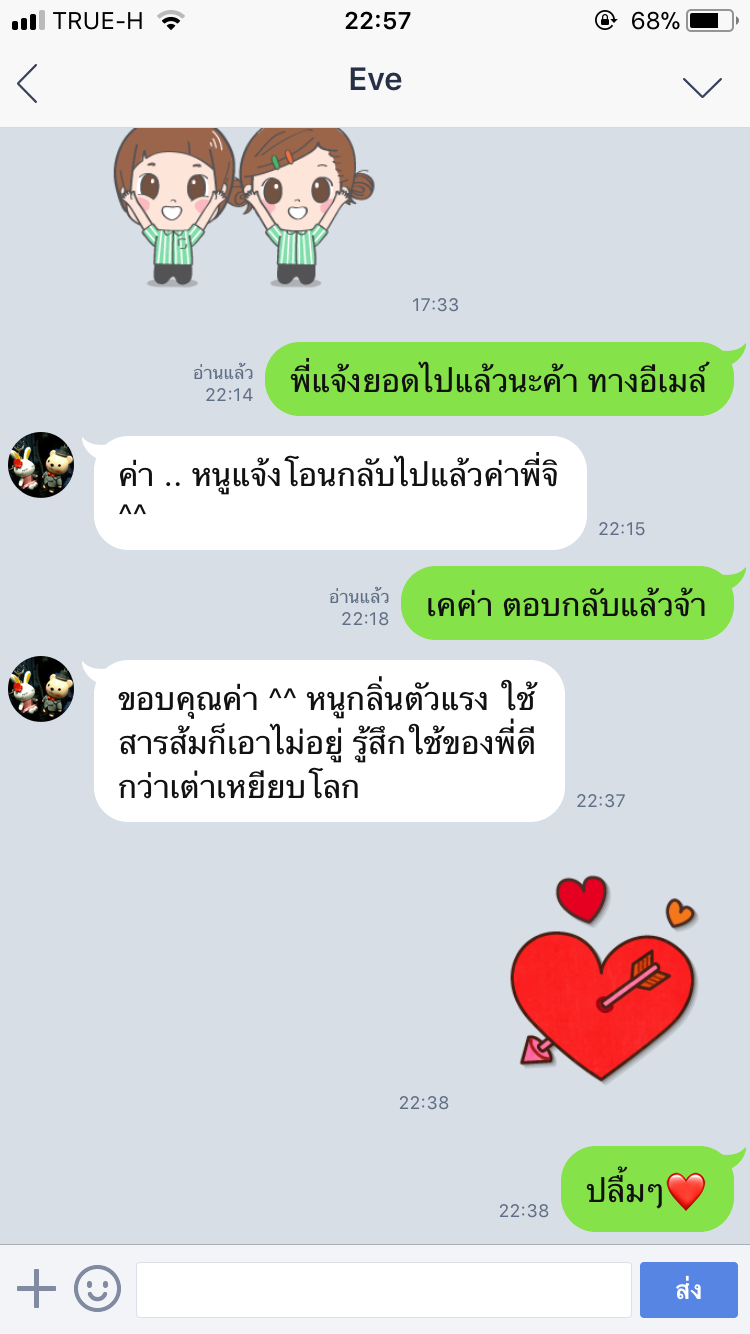Open Eve's profile picture beside ค่า message
750x1334 pixels.
tap(41, 465)
